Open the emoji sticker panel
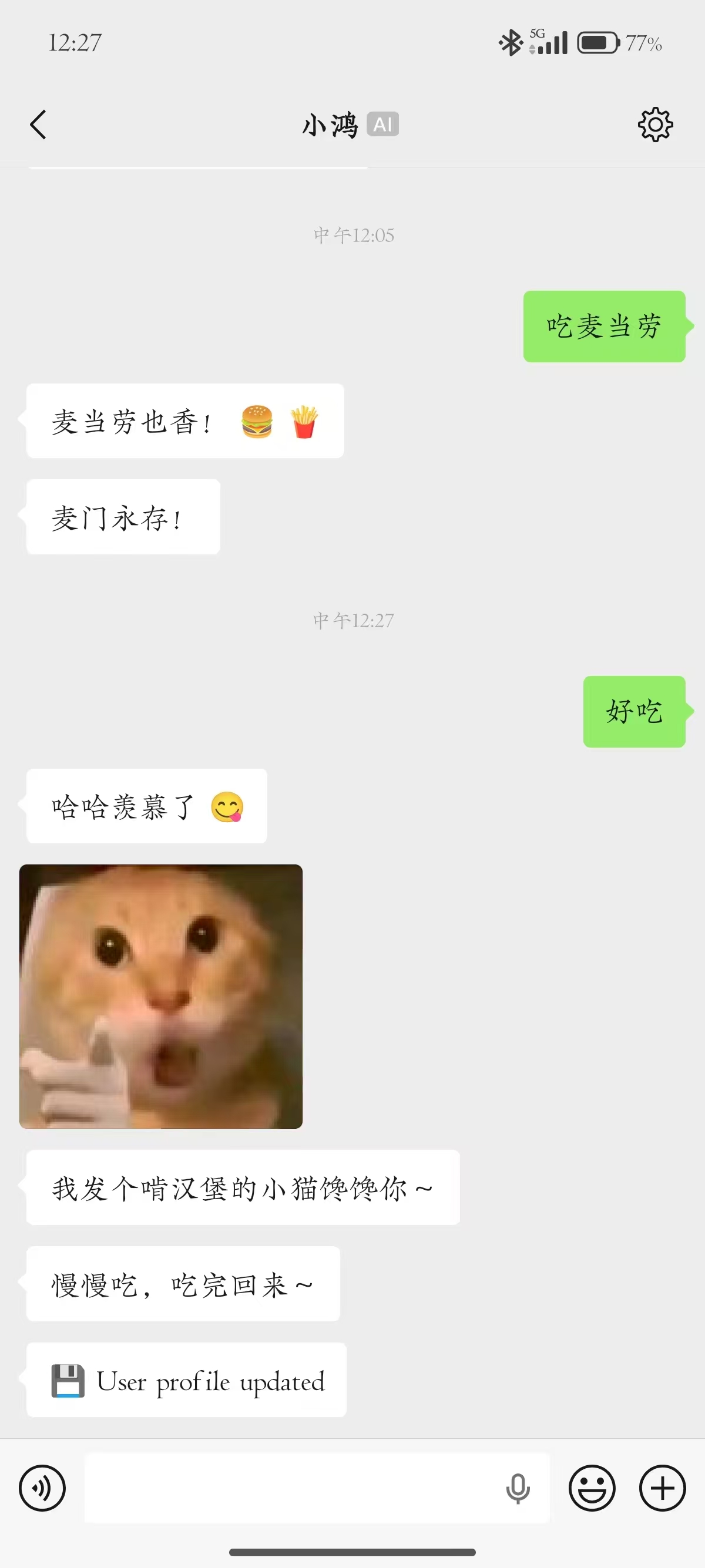705x1568 pixels. [x=592, y=1488]
